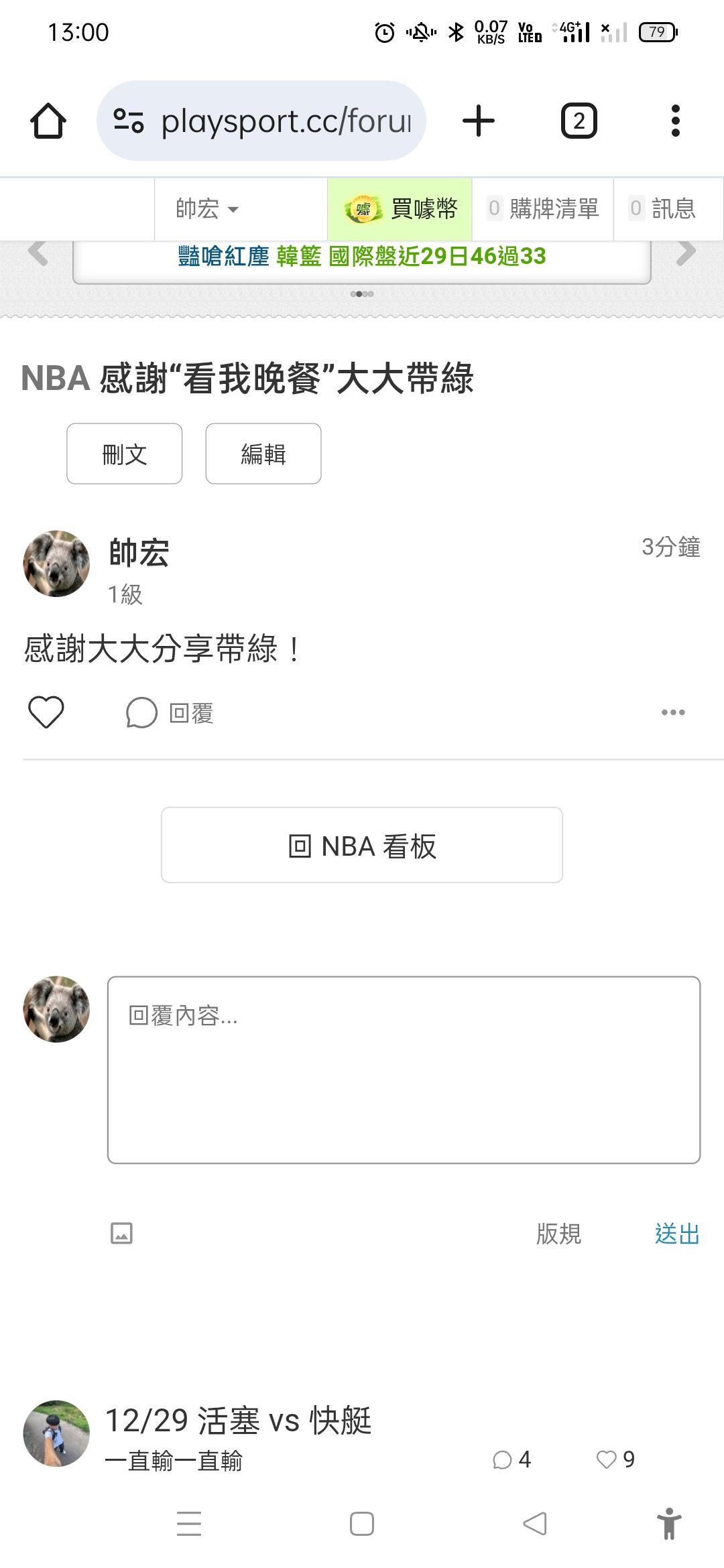Screen dimensions: 724x1568
Task: Open the browser overflow menu
Action: point(675,121)
